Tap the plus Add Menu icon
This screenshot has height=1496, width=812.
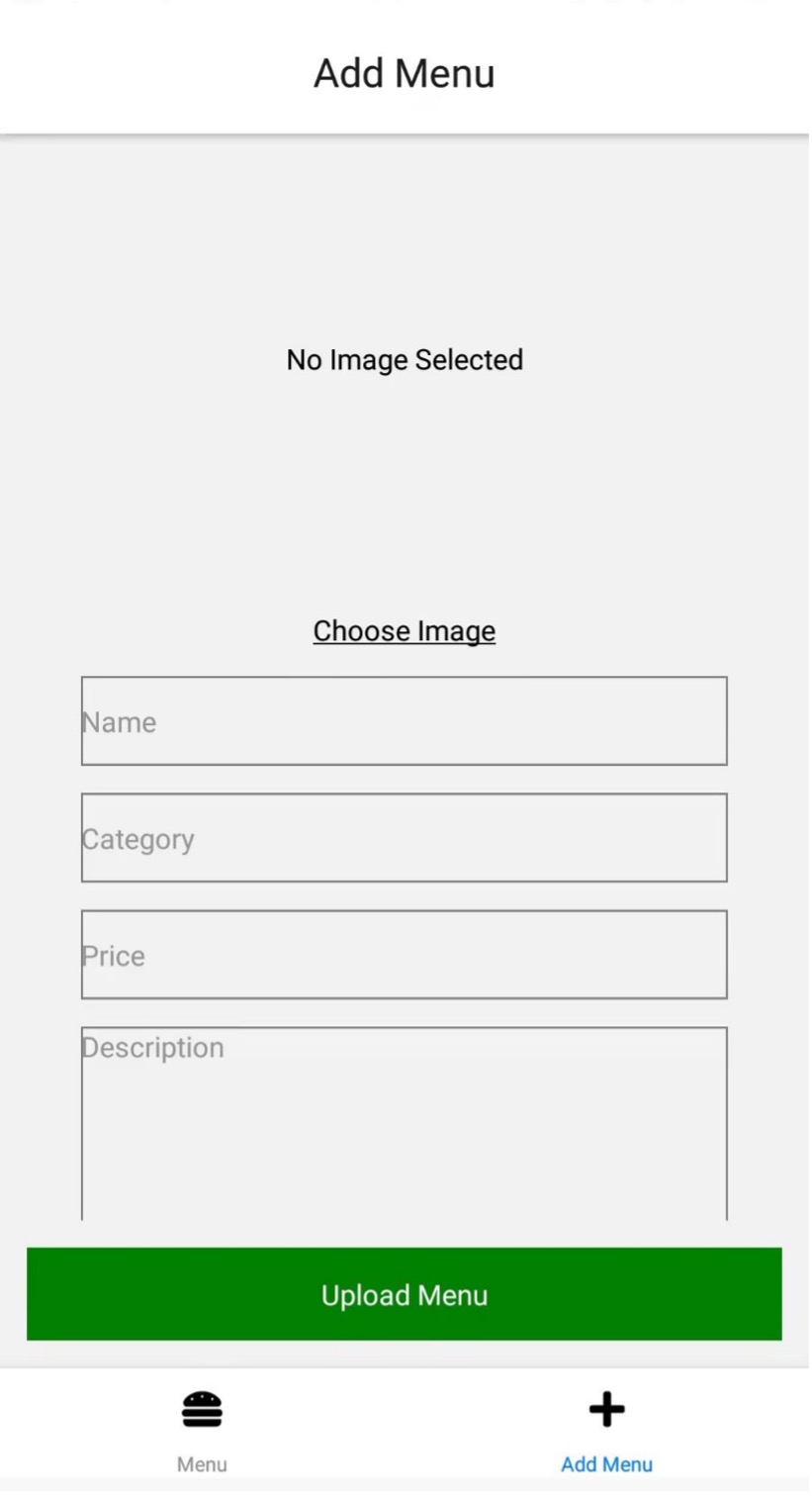pyautogui.click(x=607, y=1409)
